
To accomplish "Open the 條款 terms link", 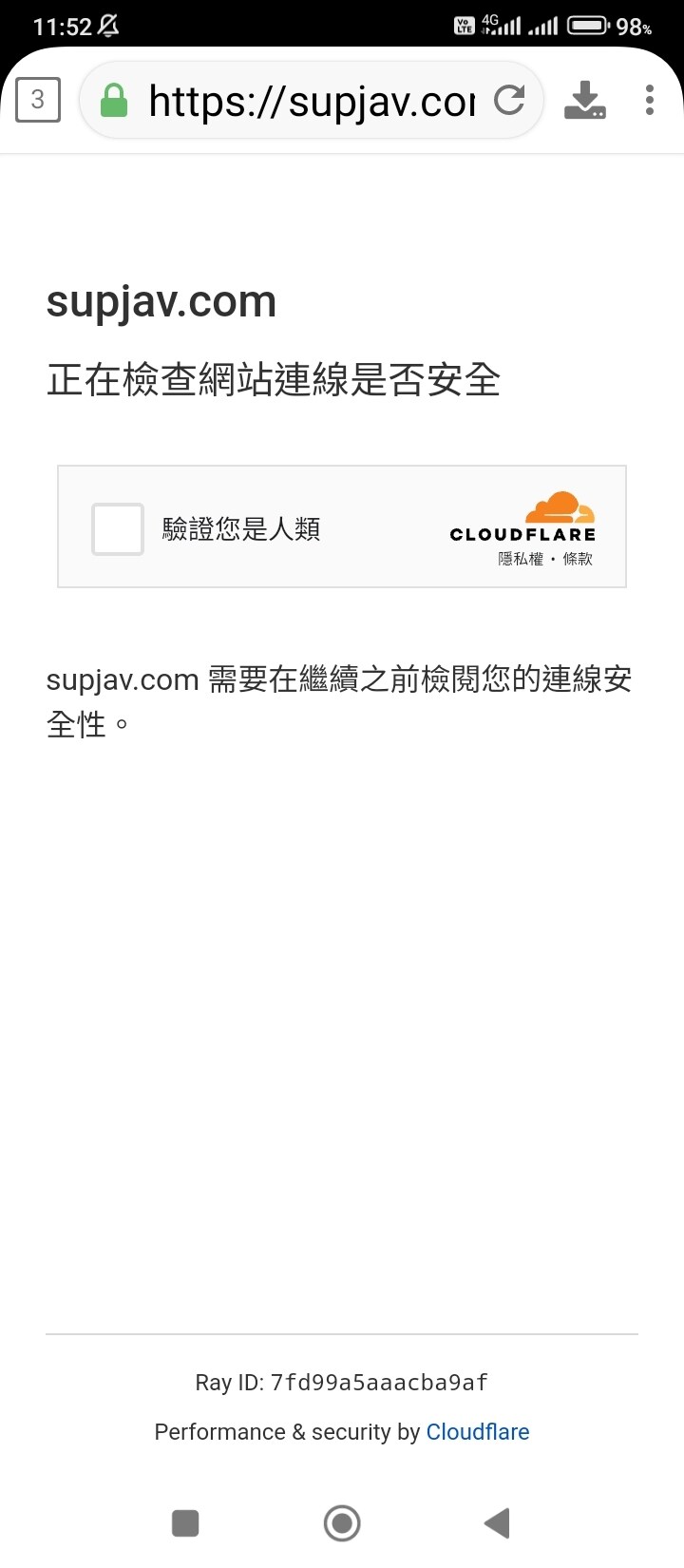I will point(576,559).
